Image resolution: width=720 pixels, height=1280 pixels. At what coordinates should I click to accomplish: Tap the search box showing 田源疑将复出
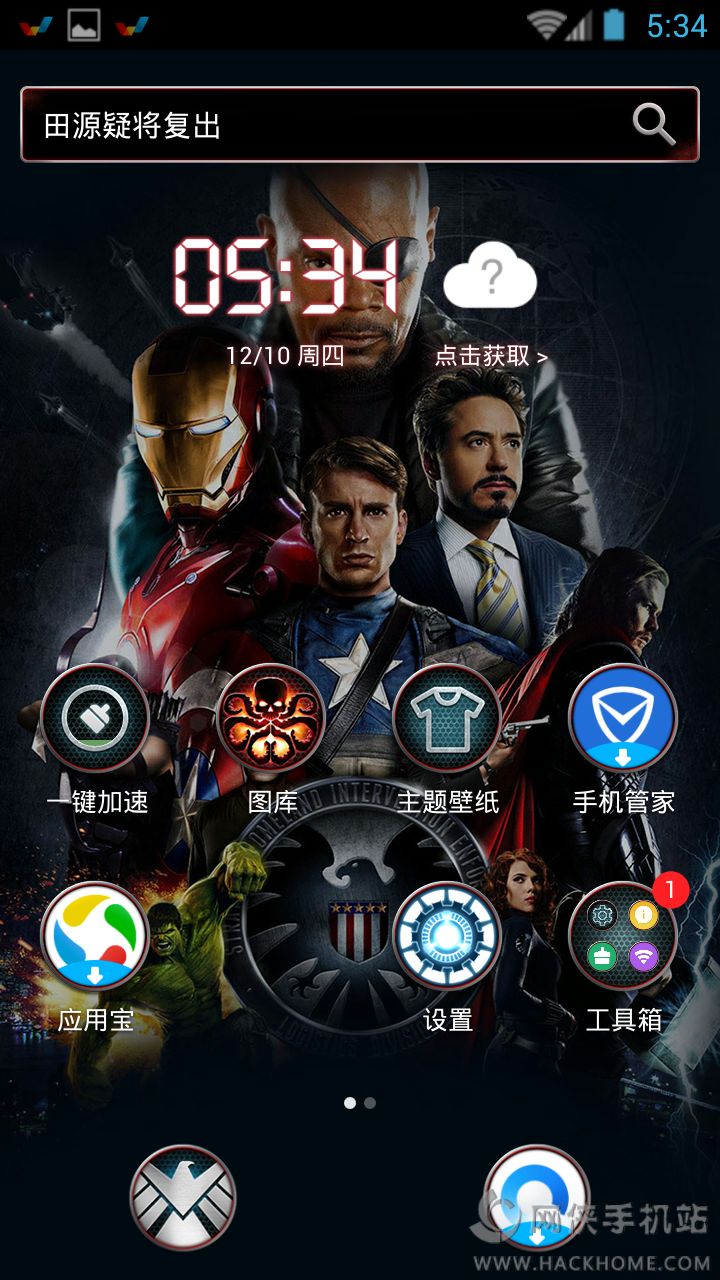(x=320, y=125)
